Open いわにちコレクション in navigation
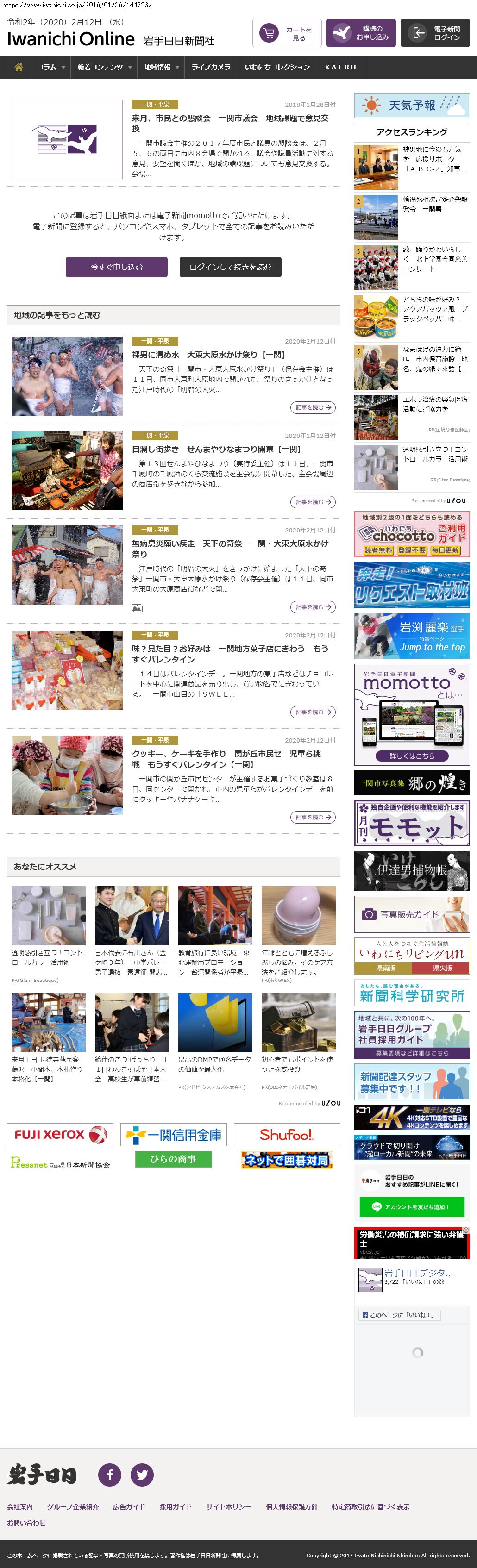This screenshot has width=477, height=1568. point(277,67)
